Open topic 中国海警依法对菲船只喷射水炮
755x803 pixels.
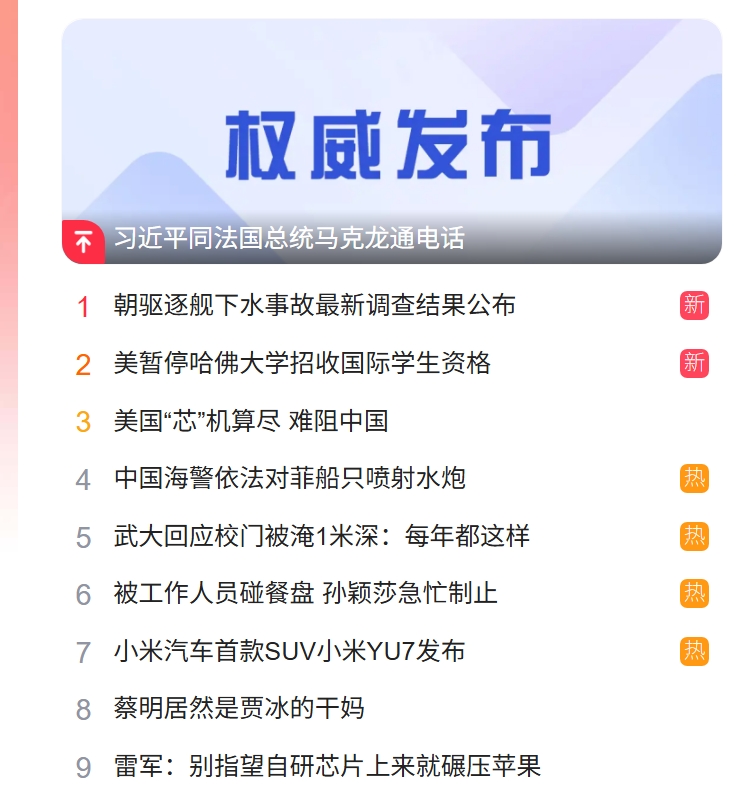pyautogui.click(x=289, y=479)
